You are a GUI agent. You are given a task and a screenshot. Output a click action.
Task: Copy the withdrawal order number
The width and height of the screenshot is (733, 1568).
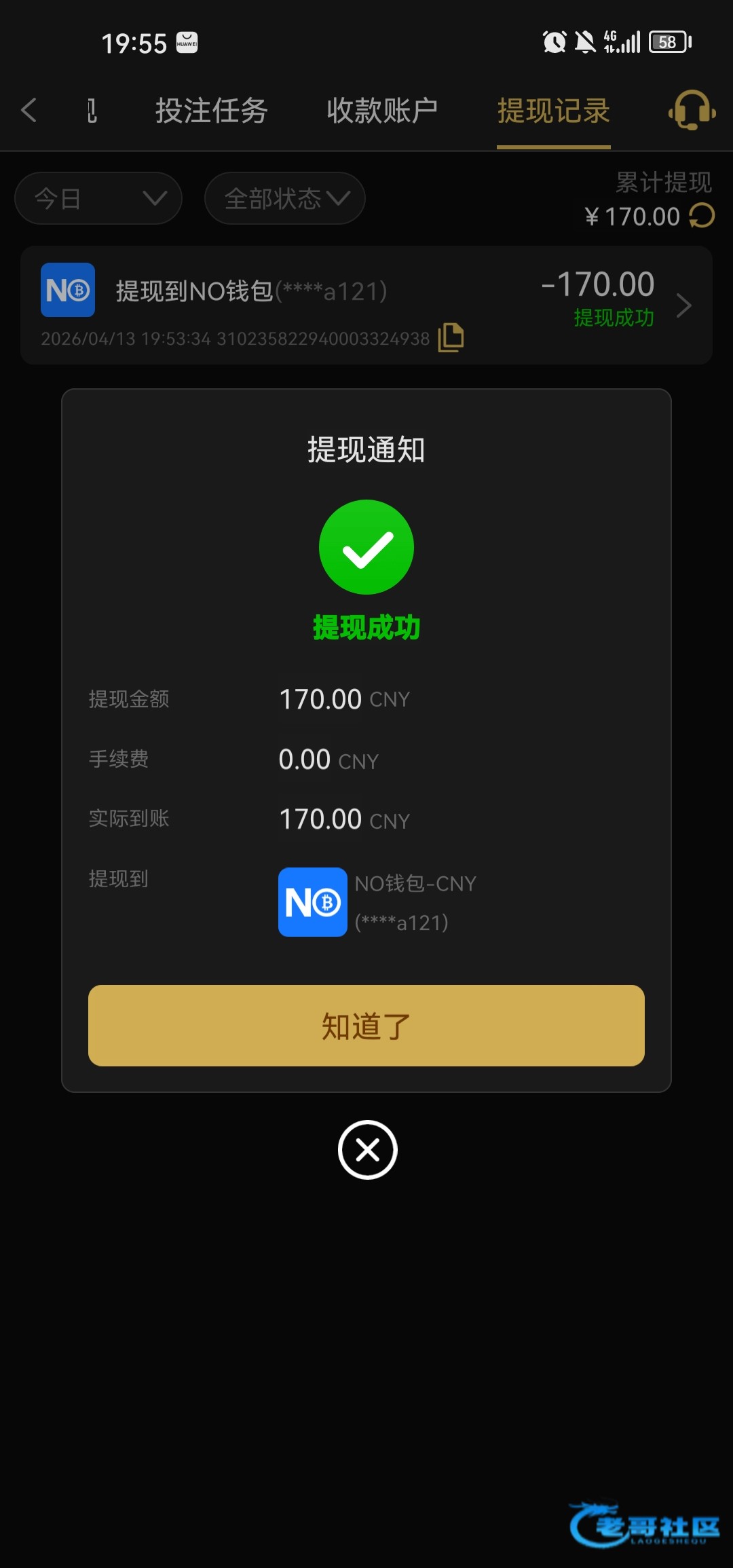tap(451, 337)
